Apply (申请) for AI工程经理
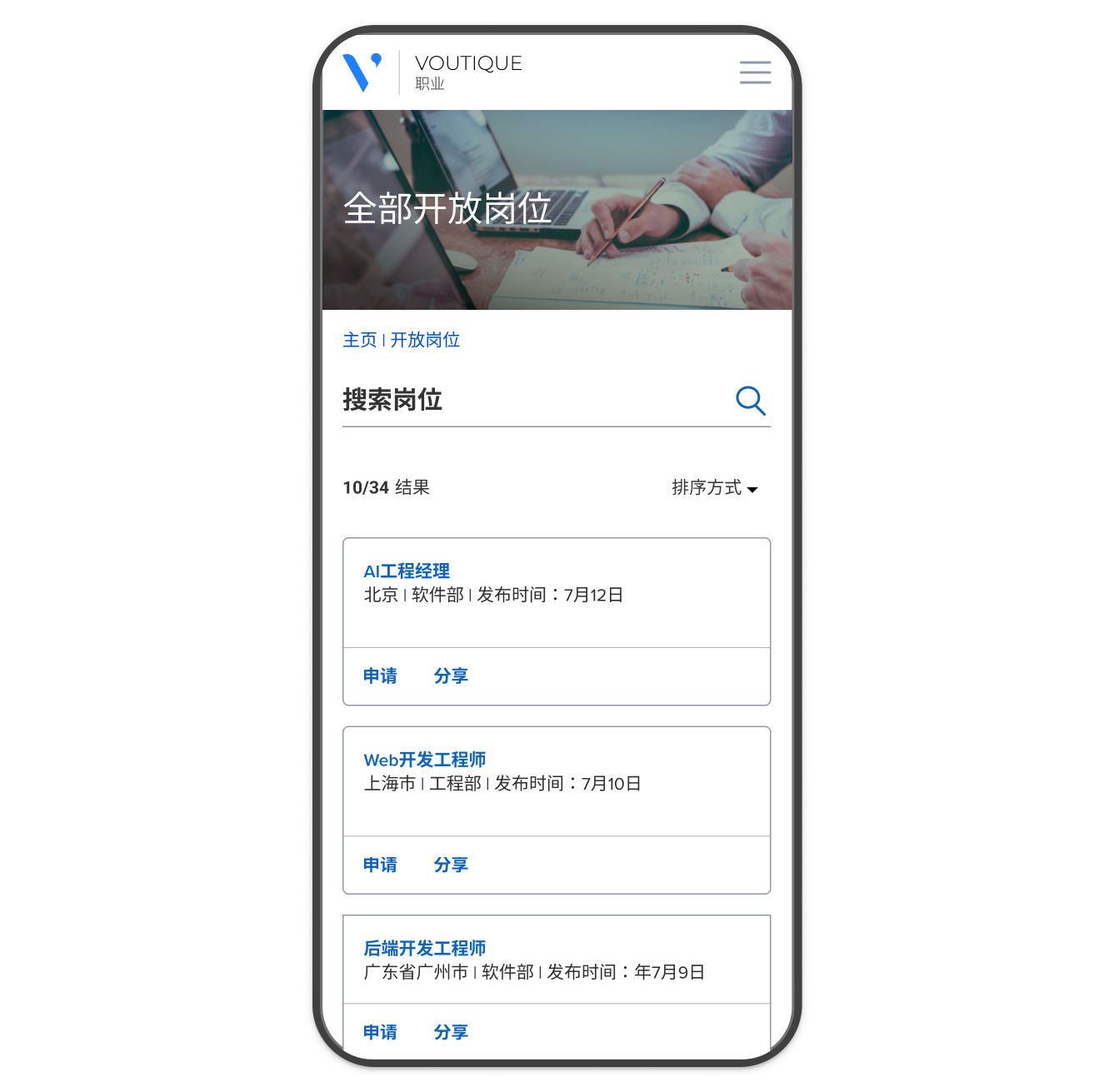 point(380,676)
